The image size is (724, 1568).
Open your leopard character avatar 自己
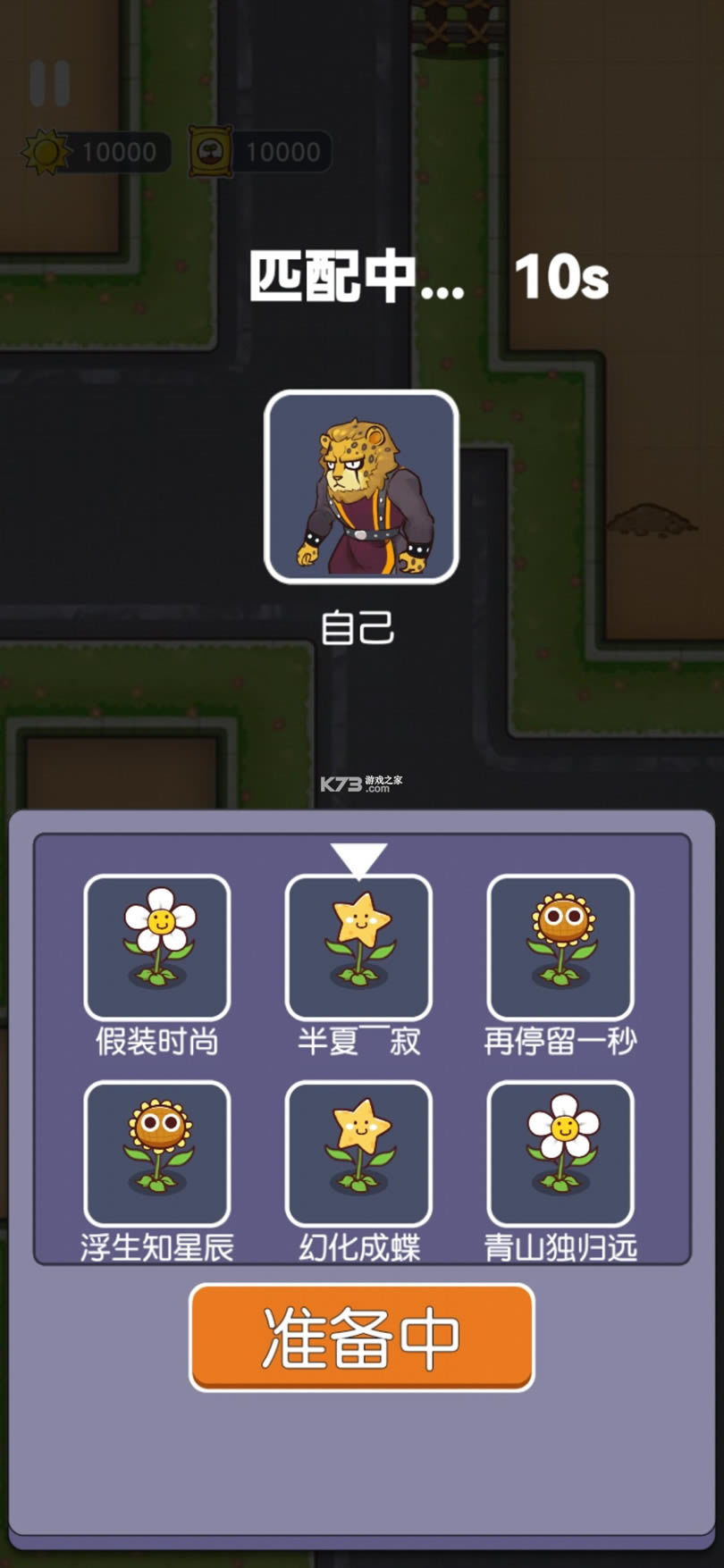coord(361,487)
